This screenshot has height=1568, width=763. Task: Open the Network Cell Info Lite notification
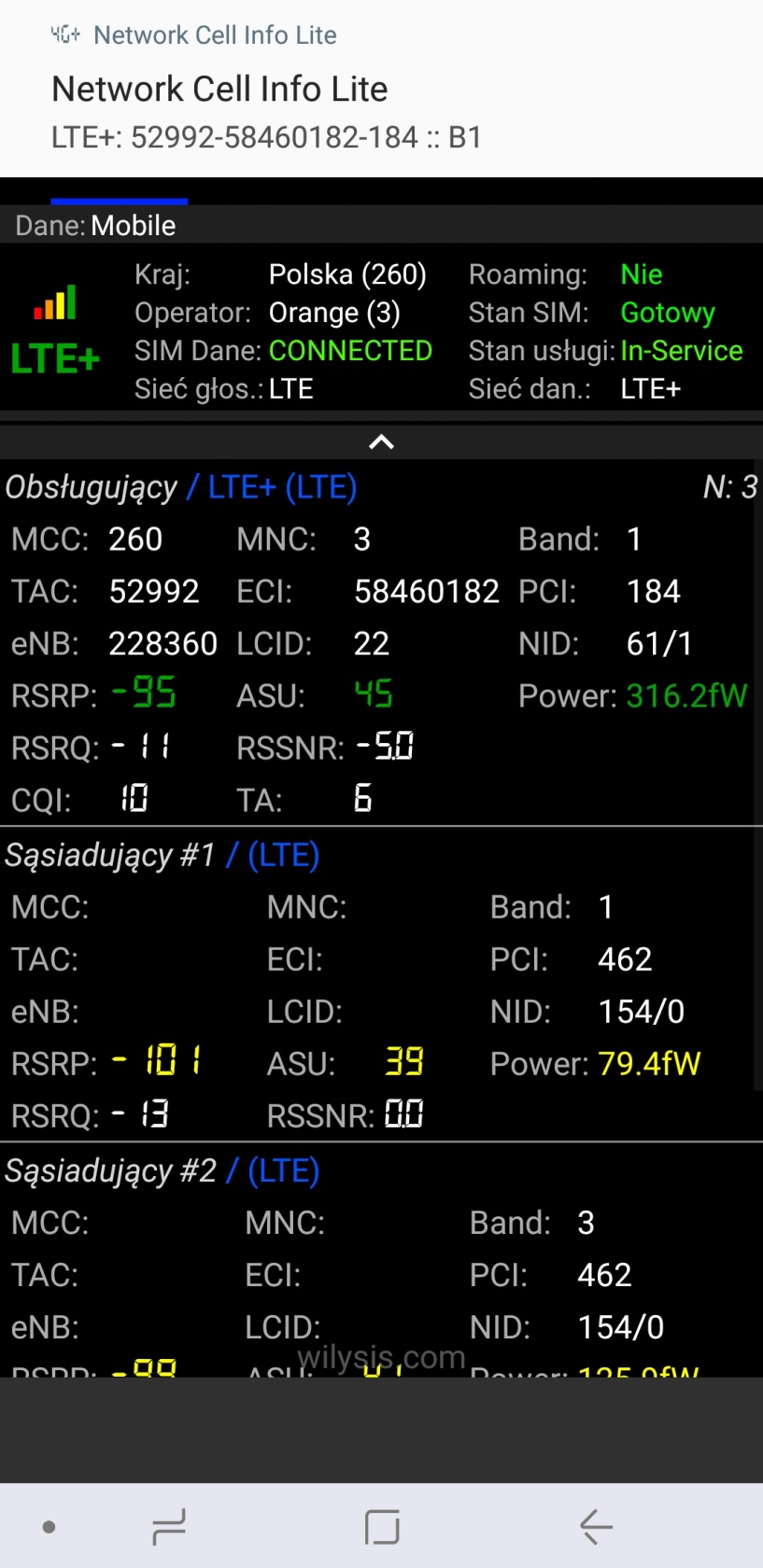coord(381,89)
